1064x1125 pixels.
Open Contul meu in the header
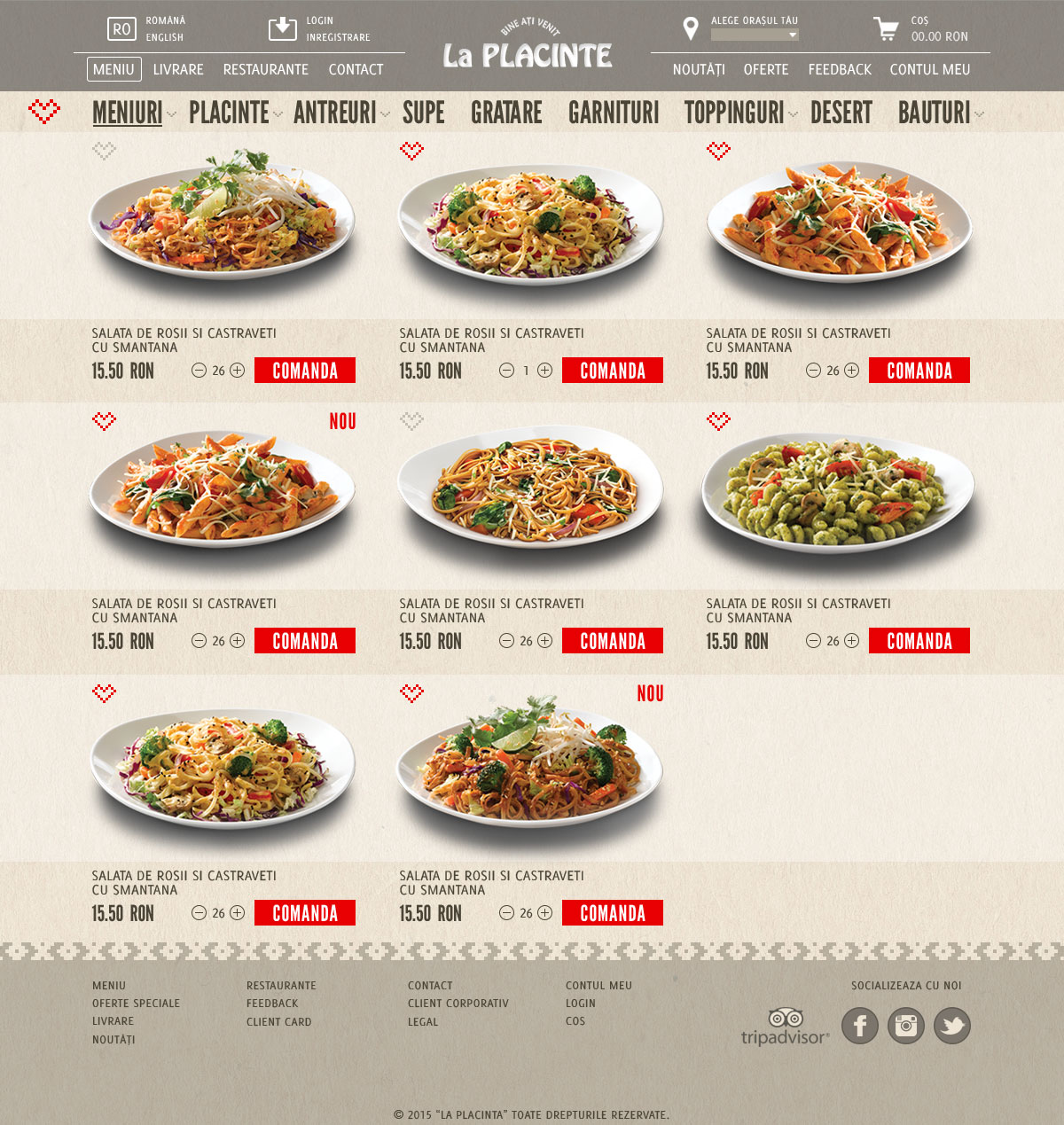[x=929, y=69]
